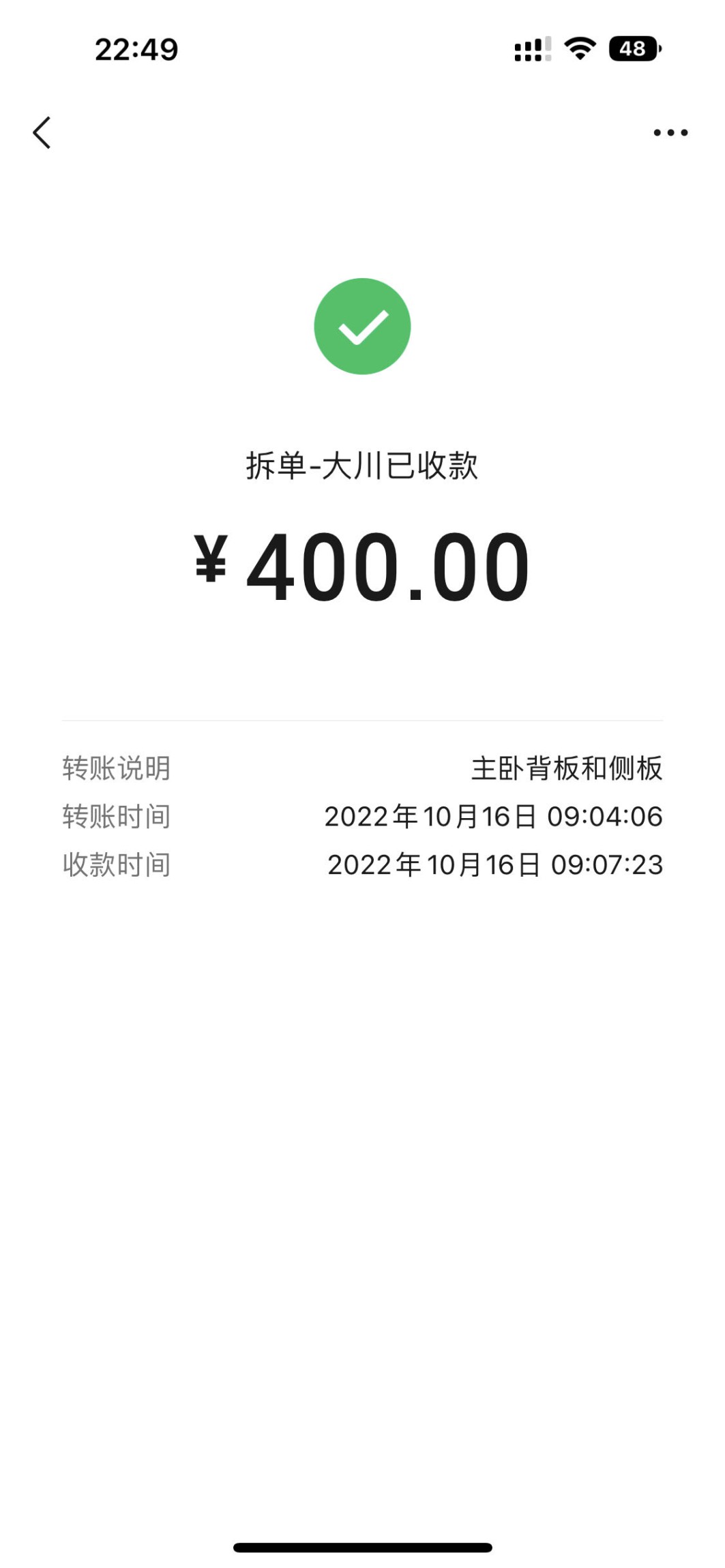The height and width of the screenshot is (1568, 725).
Task: Go back from the transfer receipt
Action: click(x=42, y=132)
